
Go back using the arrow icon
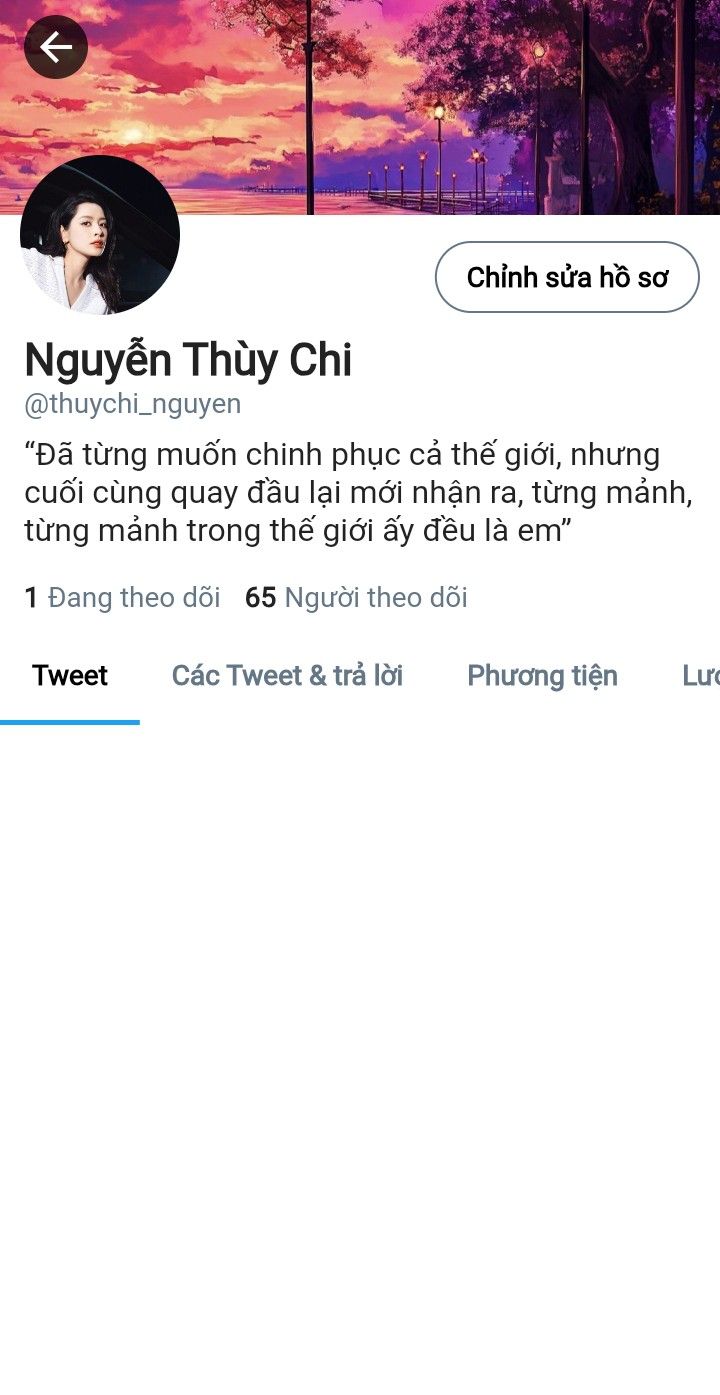click(56, 47)
